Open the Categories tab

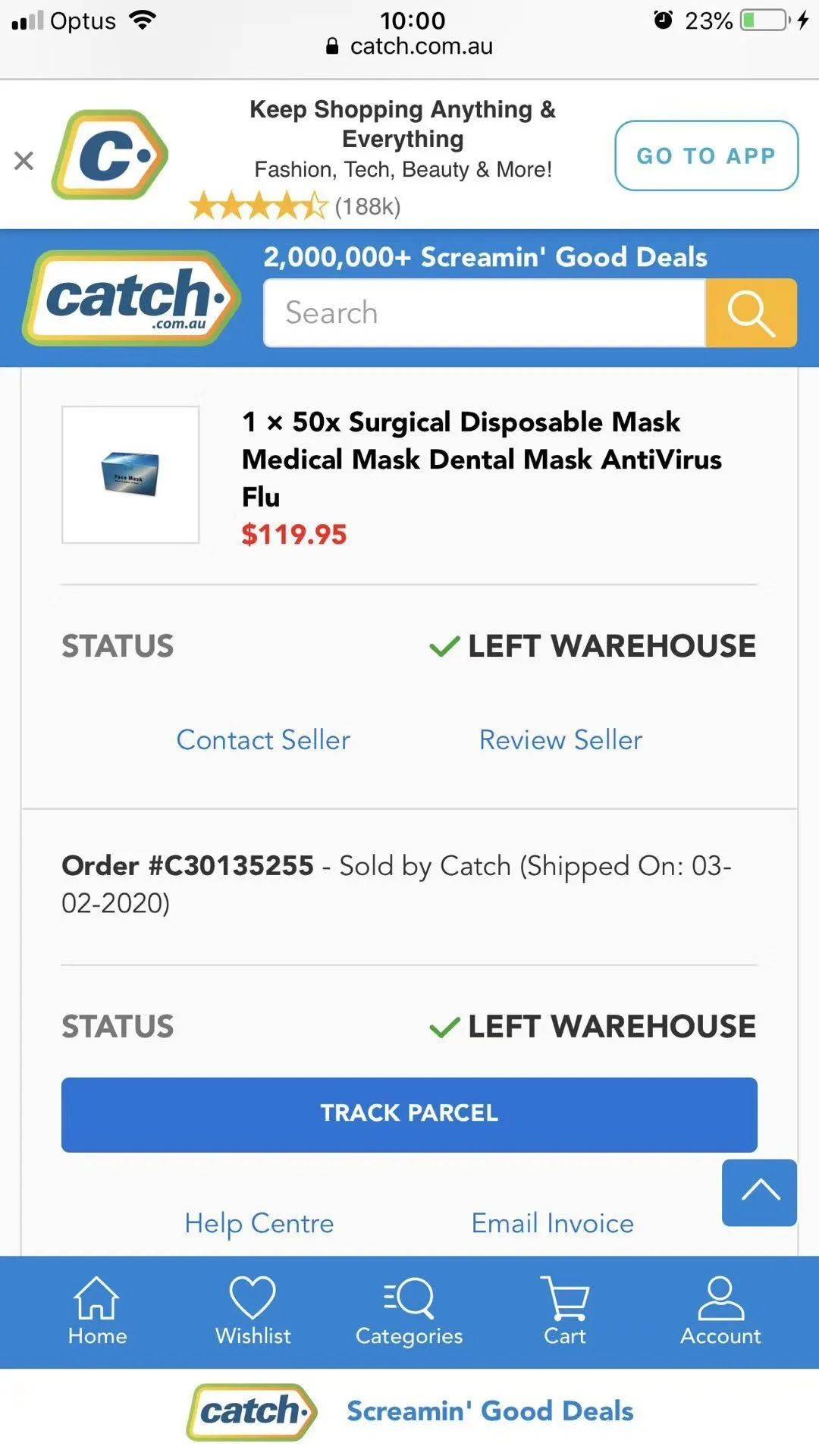[409, 1311]
